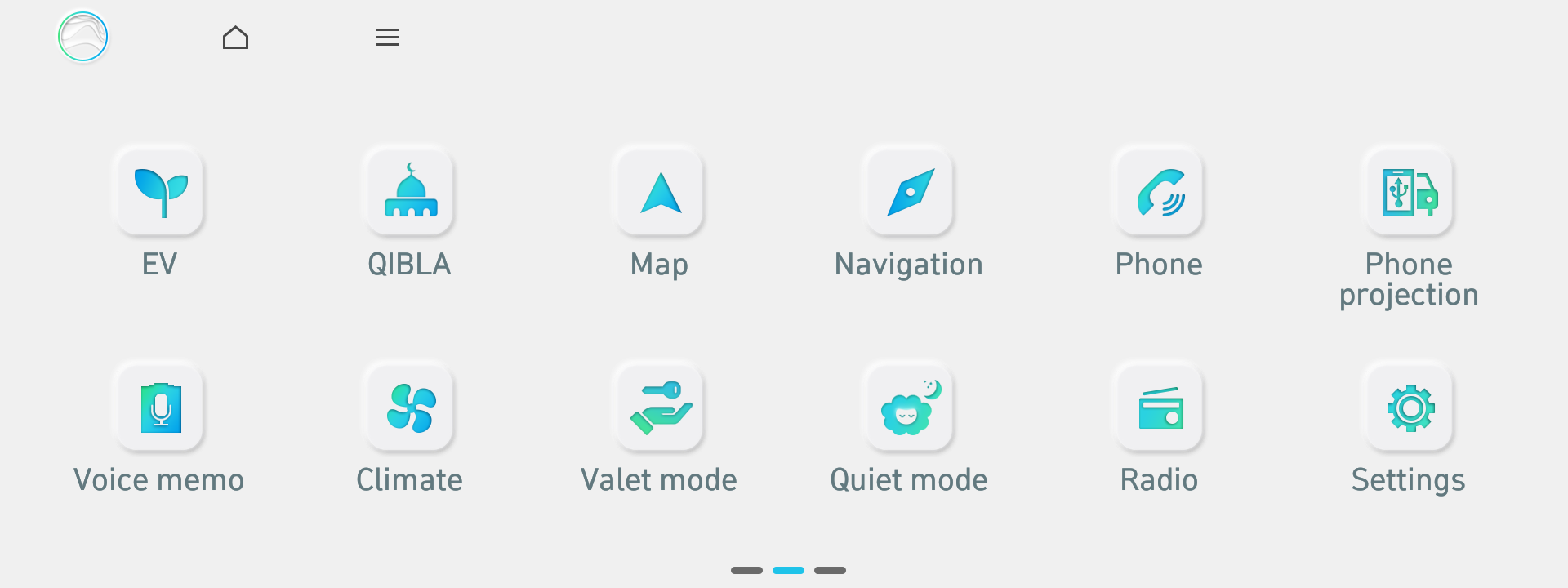1568x588 pixels.
Task: Launch Phone projection
Action: coord(1410,193)
